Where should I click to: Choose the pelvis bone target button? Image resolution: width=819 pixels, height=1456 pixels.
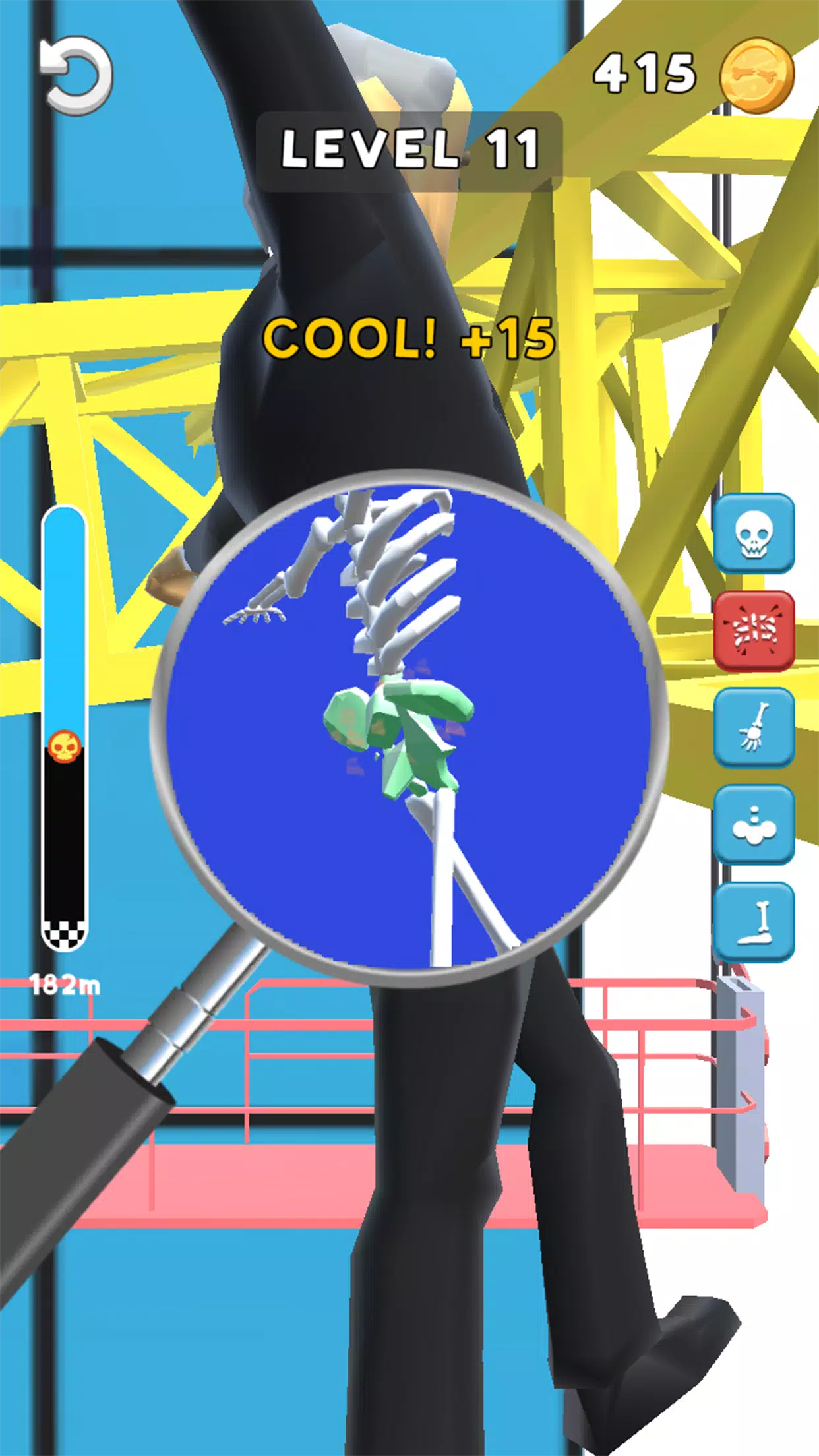pyautogui.click(x=754, y=824)
